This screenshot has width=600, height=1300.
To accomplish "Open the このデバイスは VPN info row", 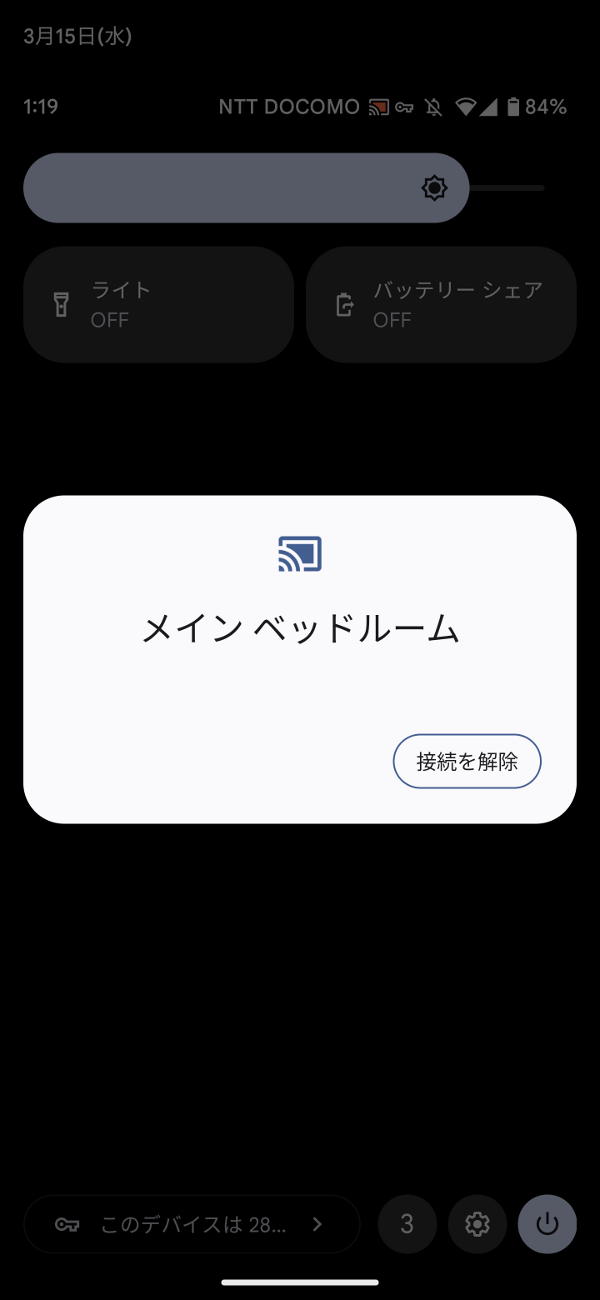I will click(x=191, y=1224).
